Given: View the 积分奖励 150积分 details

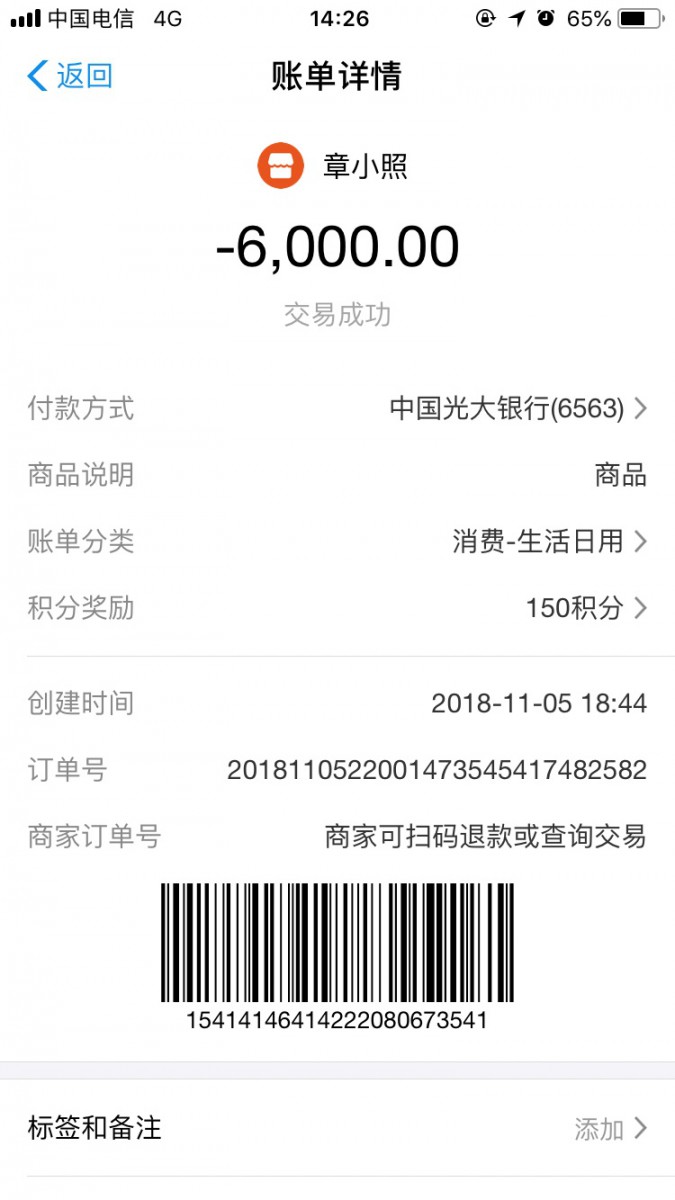Looking at the screenshot, I should click(586, 608).
